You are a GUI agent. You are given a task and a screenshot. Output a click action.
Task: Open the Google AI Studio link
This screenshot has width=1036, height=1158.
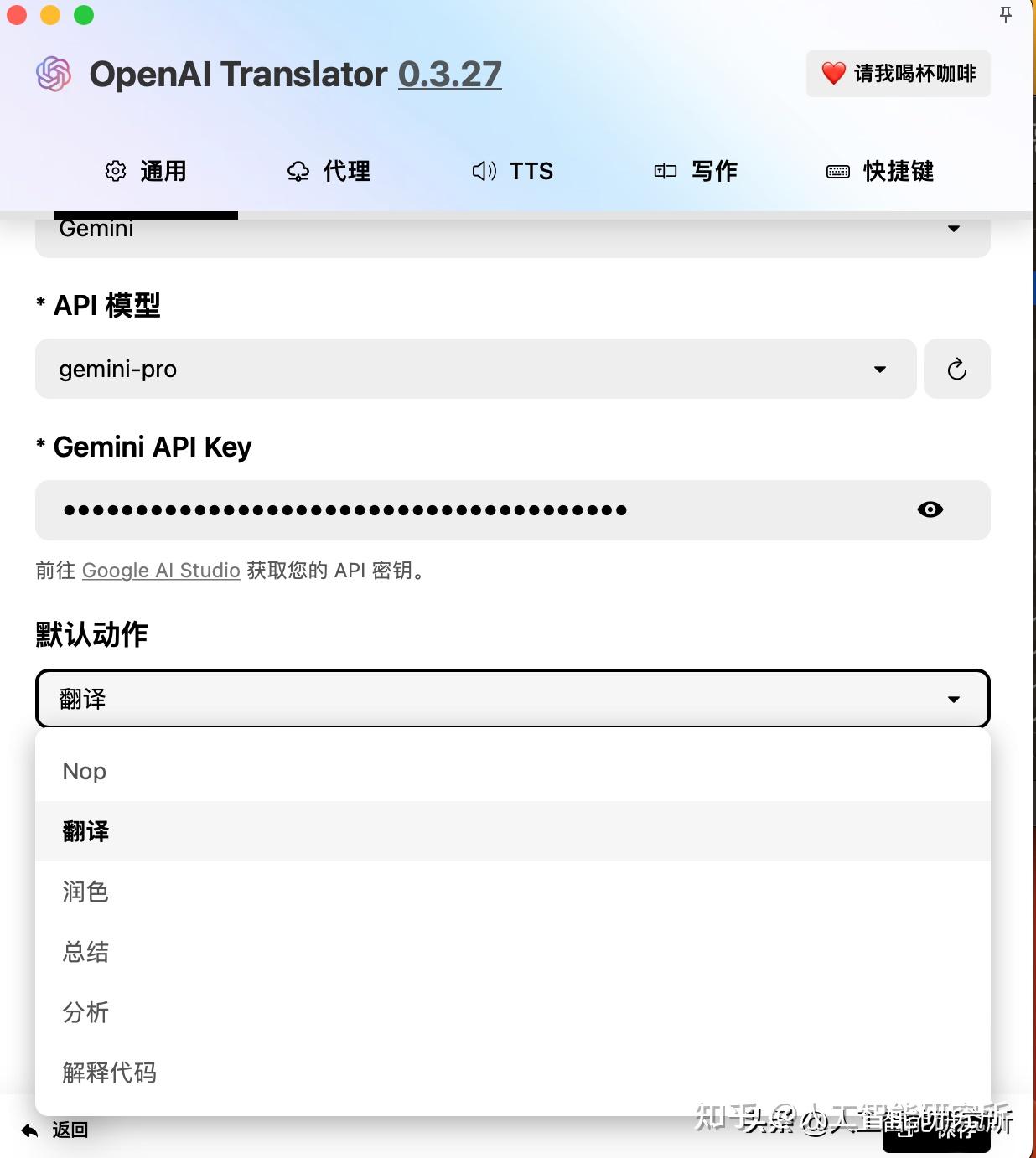tap(161, 570)
